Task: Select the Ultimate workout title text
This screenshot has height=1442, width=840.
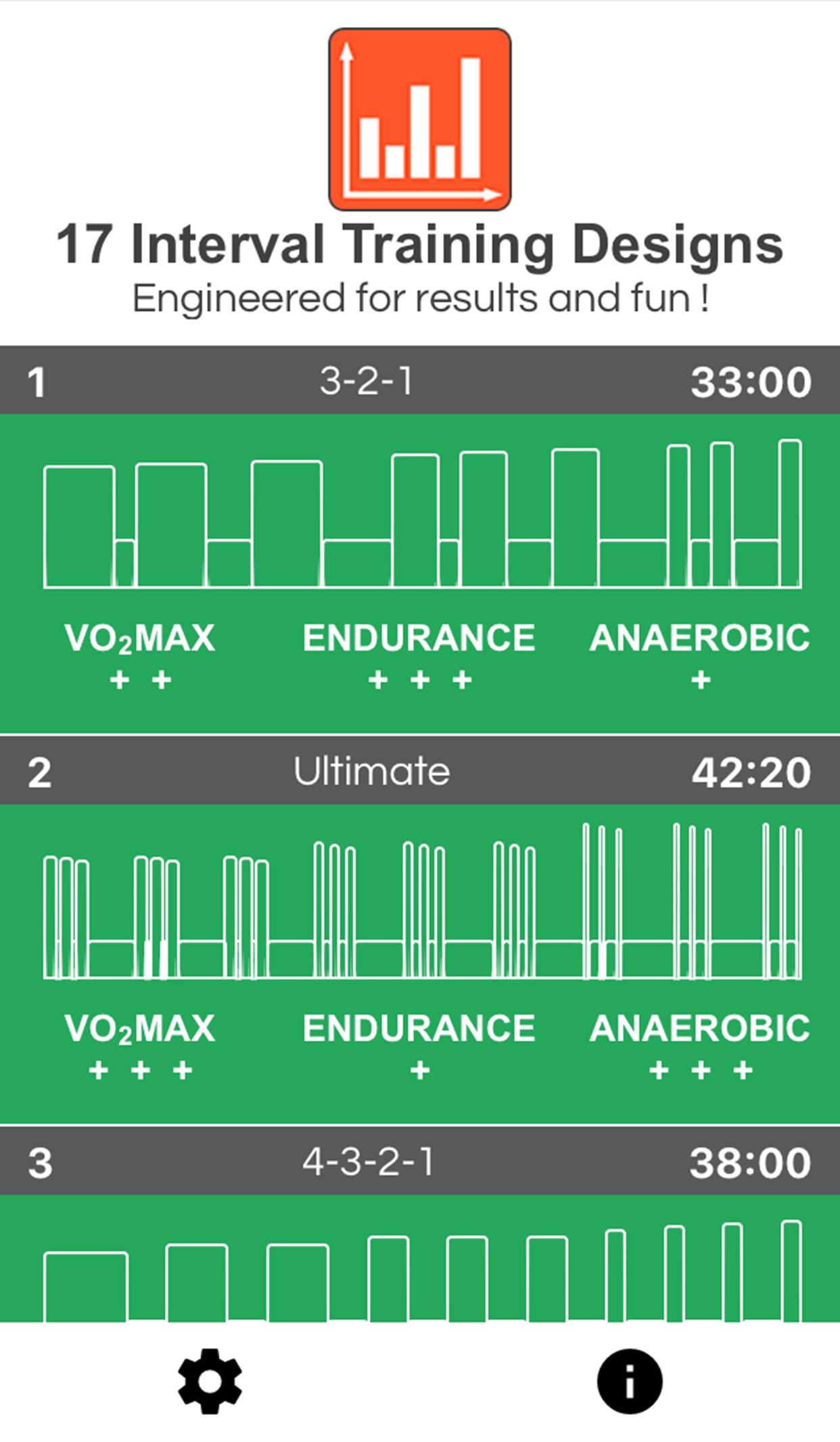Action: pos(371,771)
